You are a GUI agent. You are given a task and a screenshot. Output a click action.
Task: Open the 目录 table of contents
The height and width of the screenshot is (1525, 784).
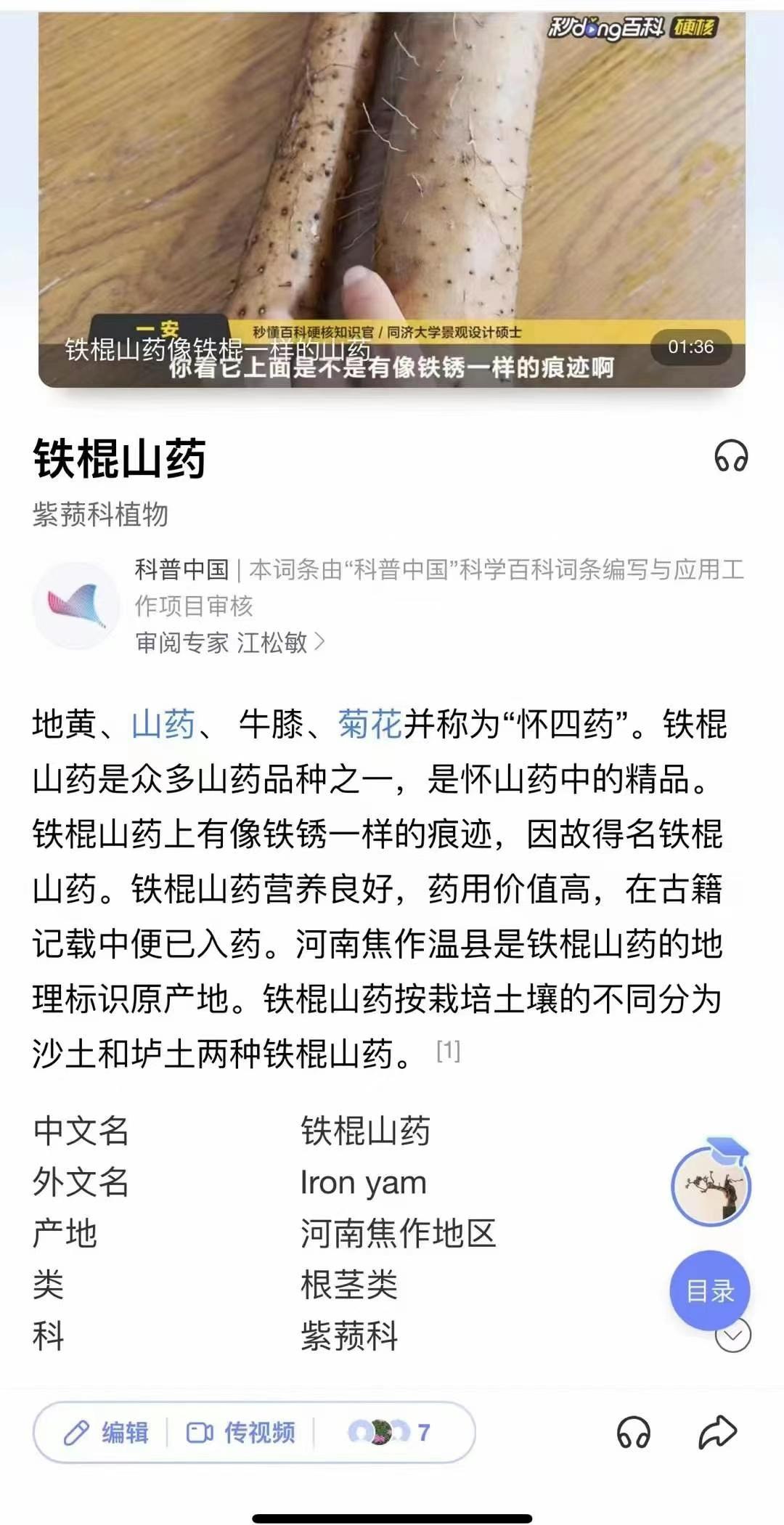click(710, 1290)
